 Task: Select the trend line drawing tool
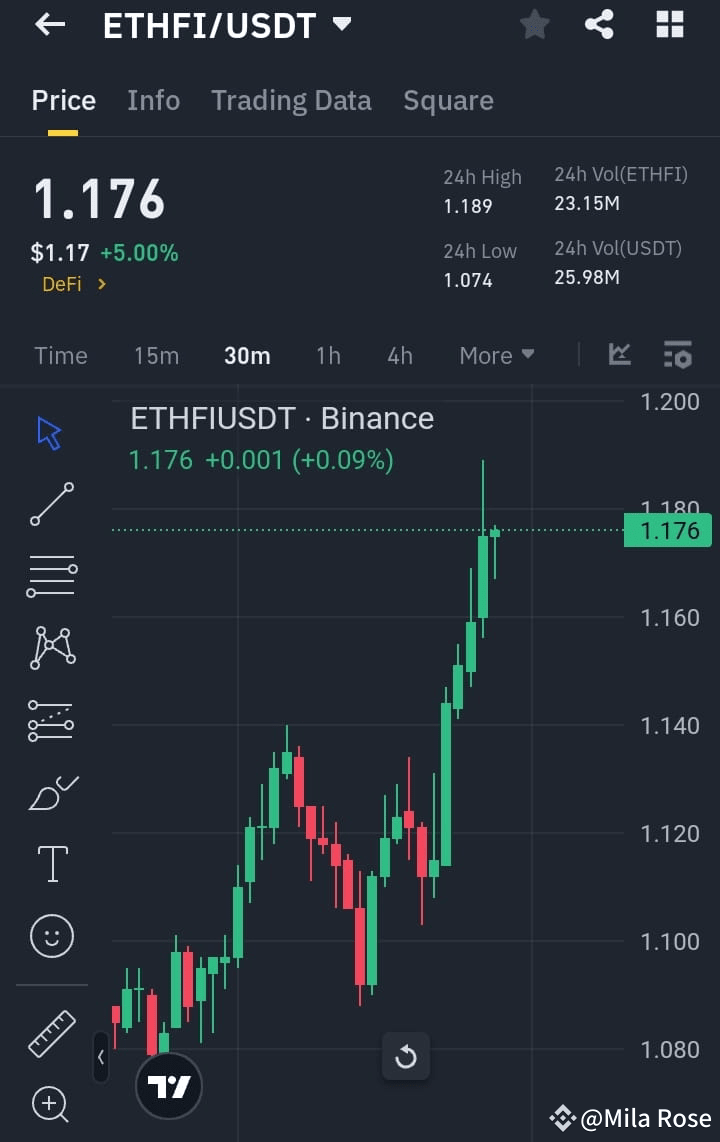[50, 503]
